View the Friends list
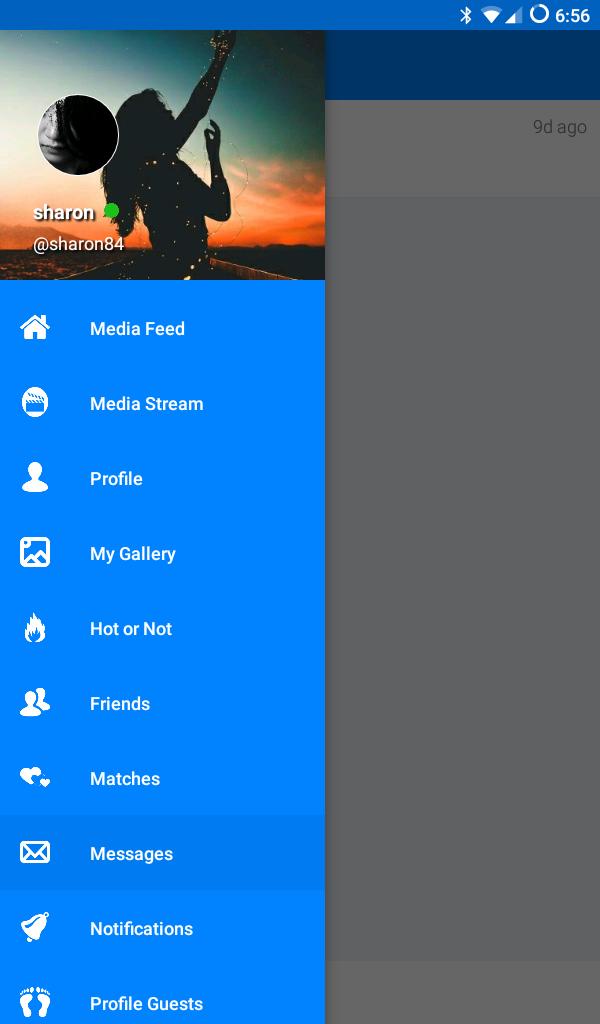The width and height of the screenshot is (600, 1024). pyautogui.click(x=119, y=703)
